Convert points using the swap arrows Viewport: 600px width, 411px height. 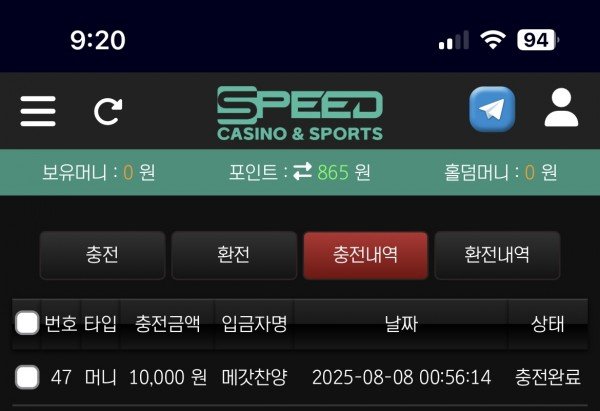tap(302, 172)
